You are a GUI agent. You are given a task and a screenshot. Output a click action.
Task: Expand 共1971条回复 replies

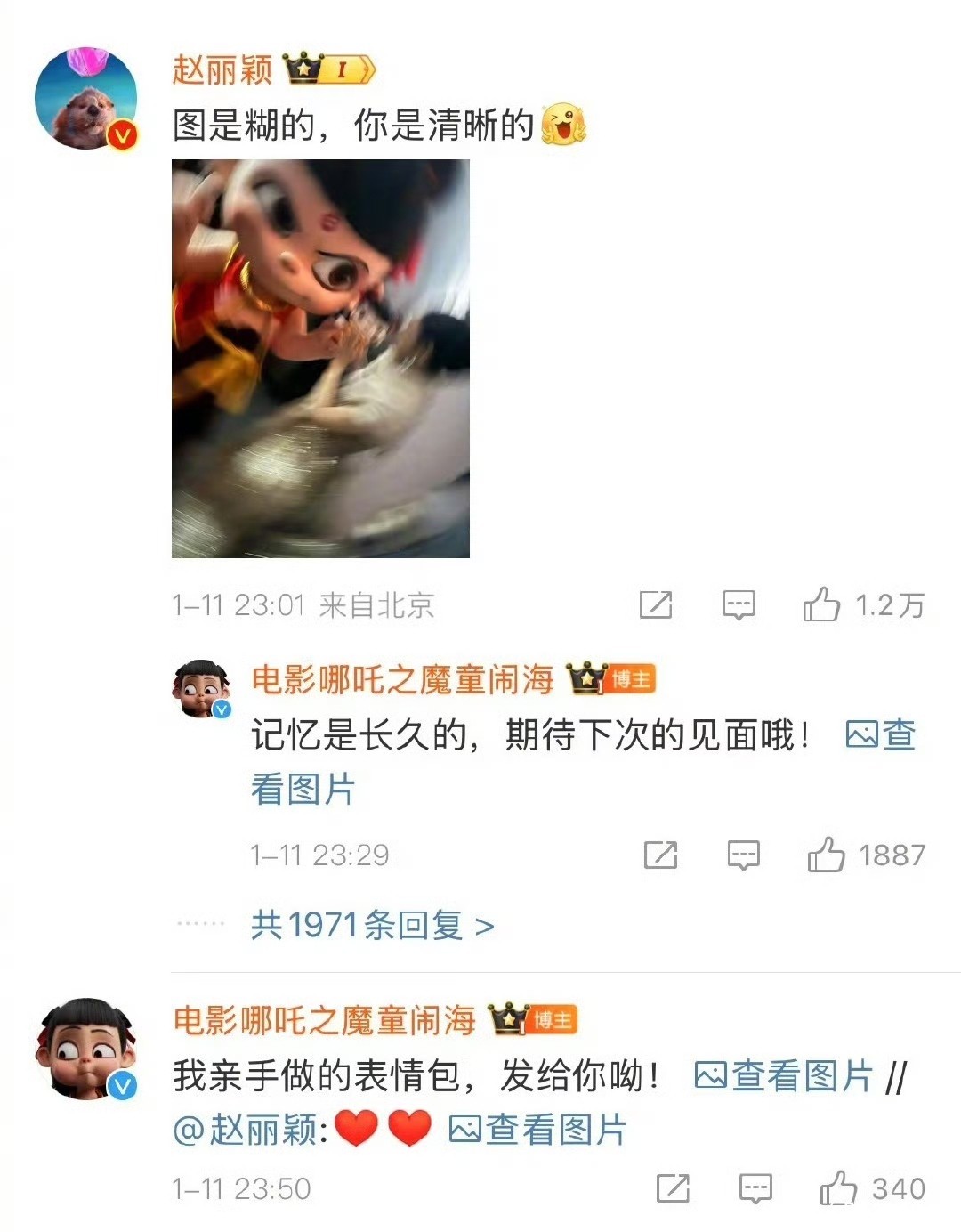point(372,926)
